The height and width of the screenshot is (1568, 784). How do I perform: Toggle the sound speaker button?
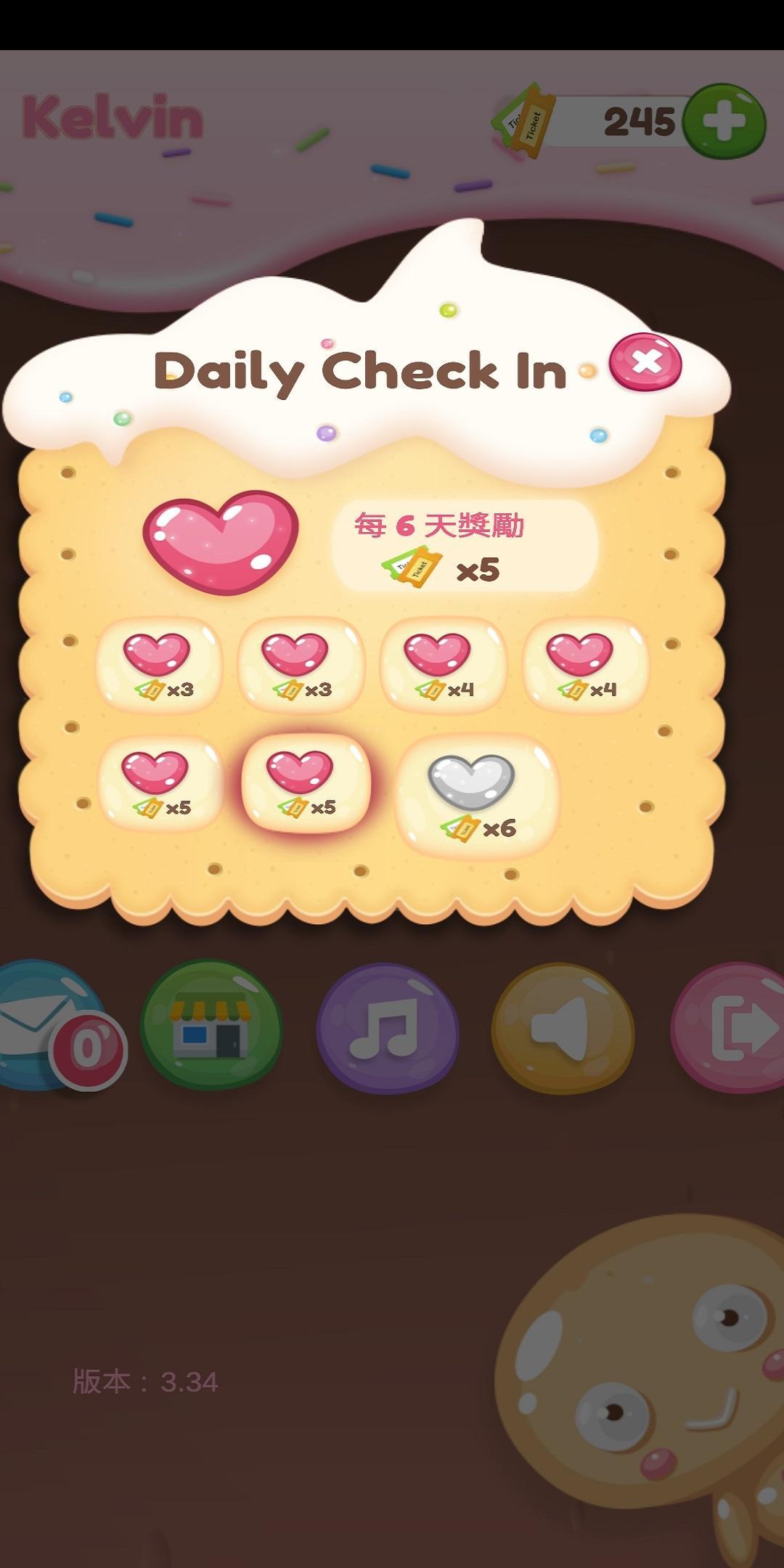[x=563, y=1028]
